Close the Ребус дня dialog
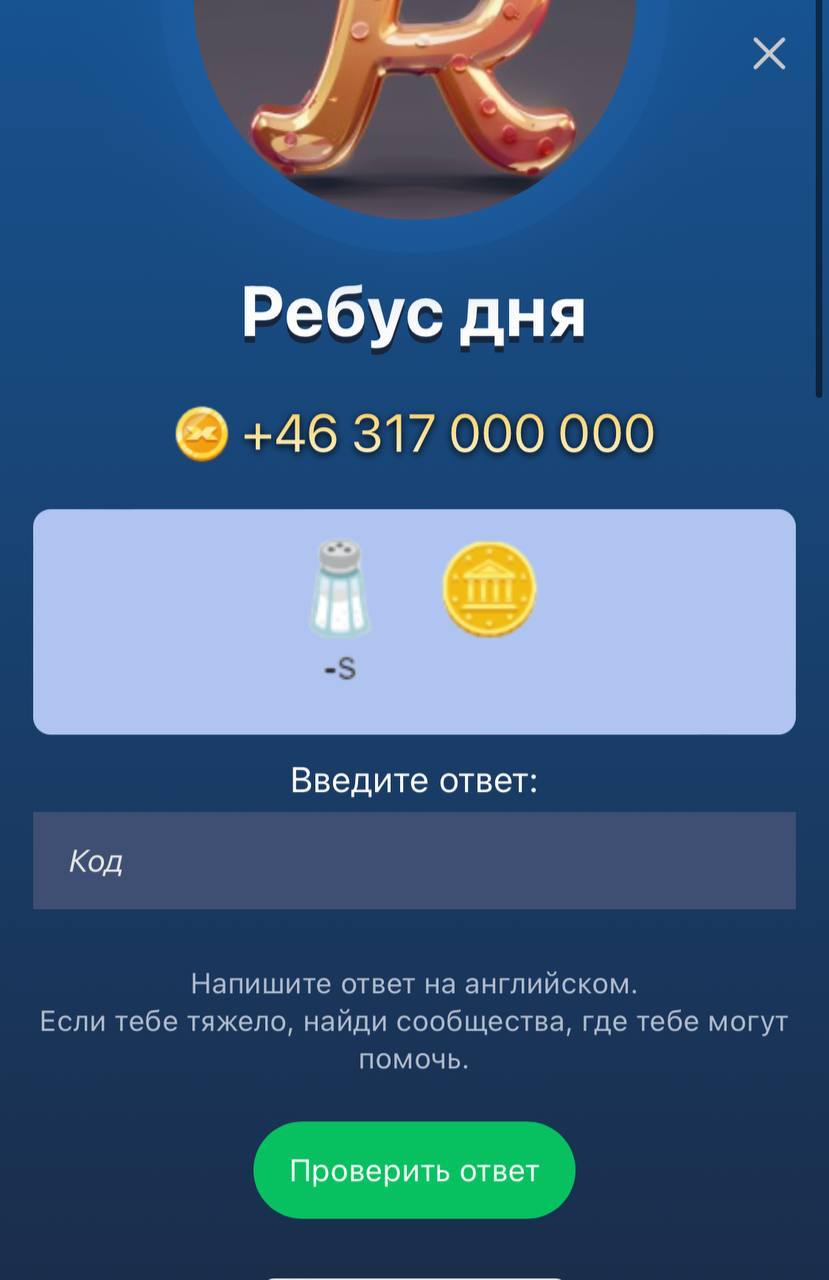 coord(768,54)
